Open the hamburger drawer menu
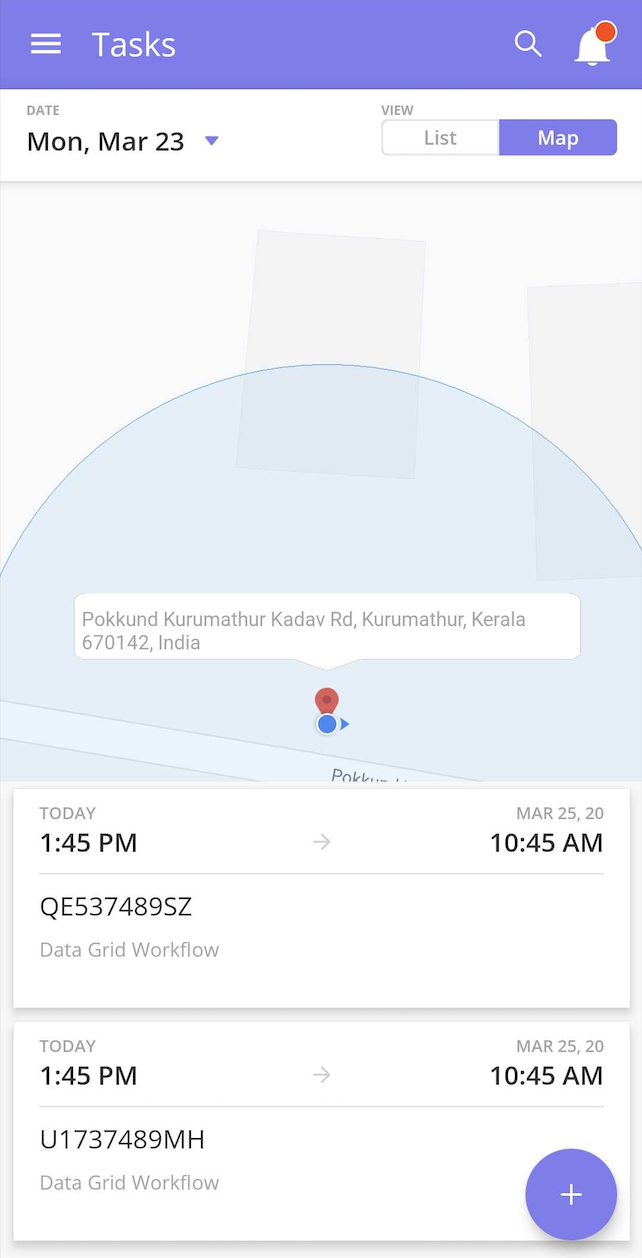642x1258 pixels. [46, 44]
